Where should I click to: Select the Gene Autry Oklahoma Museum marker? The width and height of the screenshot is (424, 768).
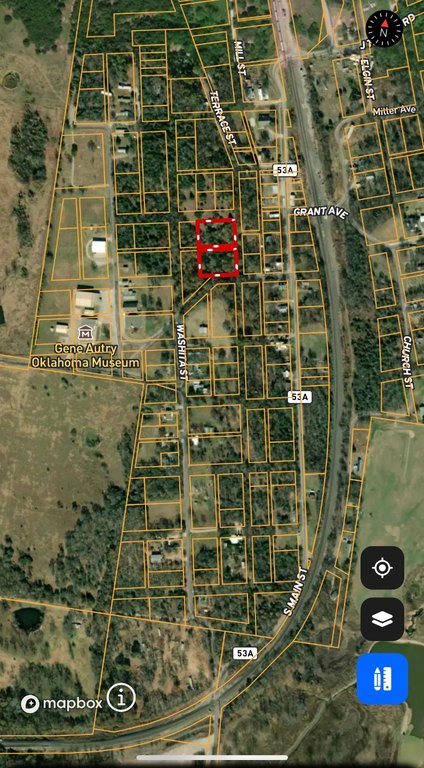pyautogui.click(x=87, y=332)
